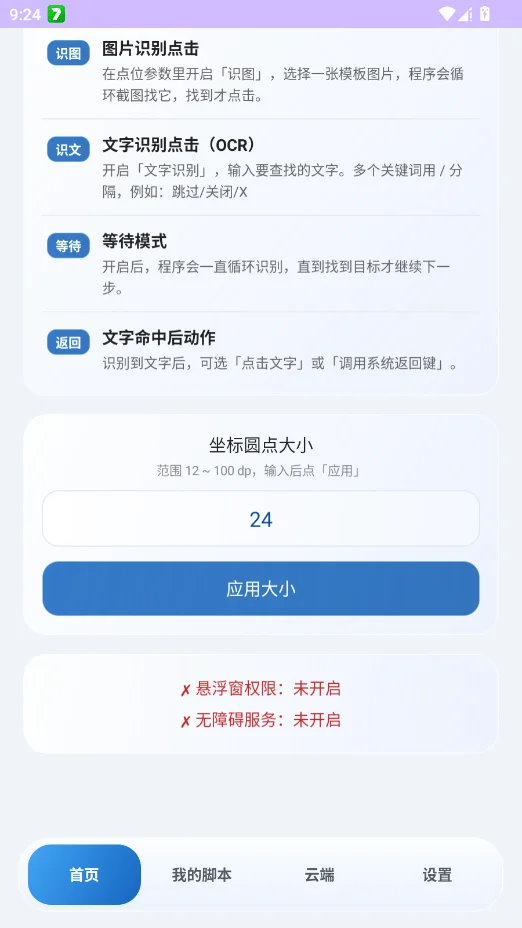Open the 云端 tab
Screen dimensions: 522x928
tap(320, 875)
